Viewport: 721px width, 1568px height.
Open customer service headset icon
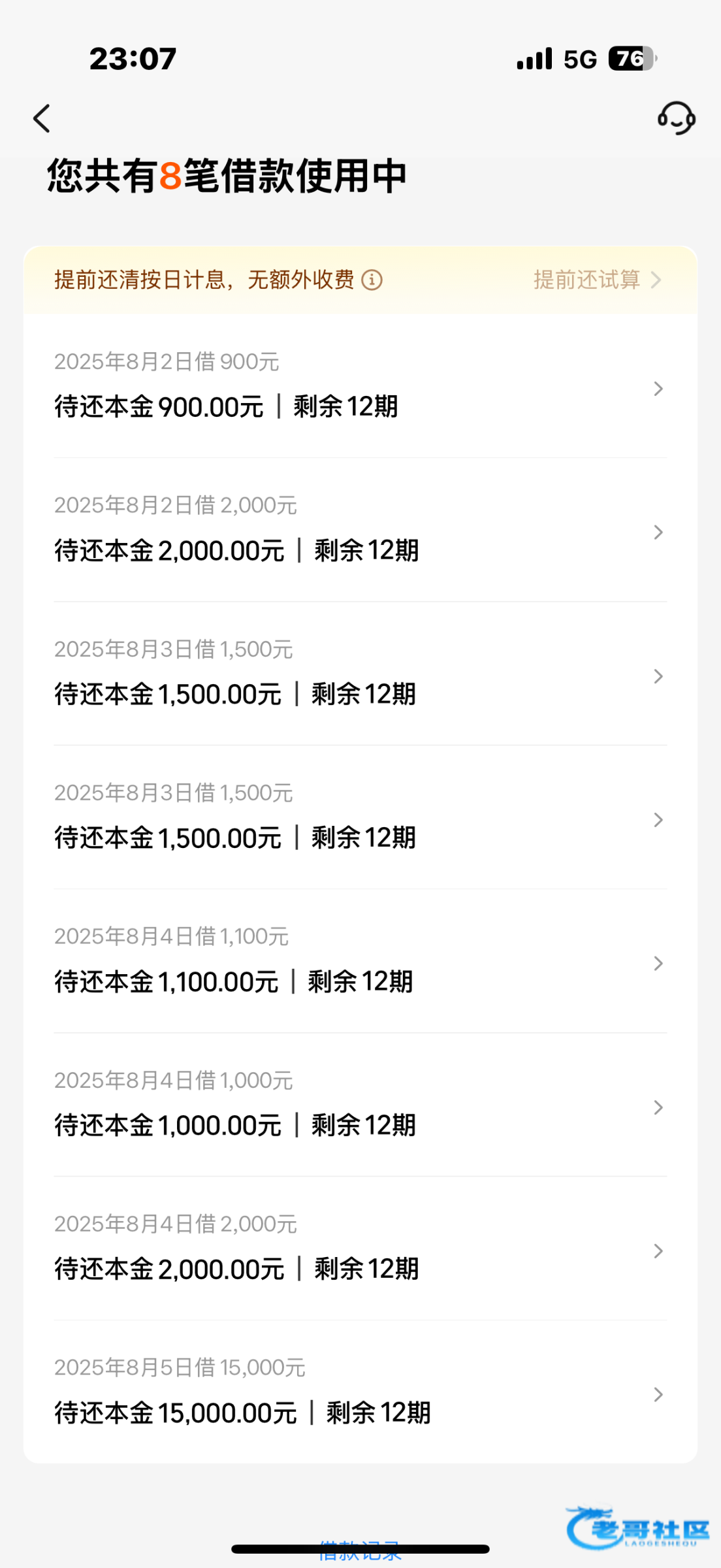pyautogui.click(x=676, y=118)
